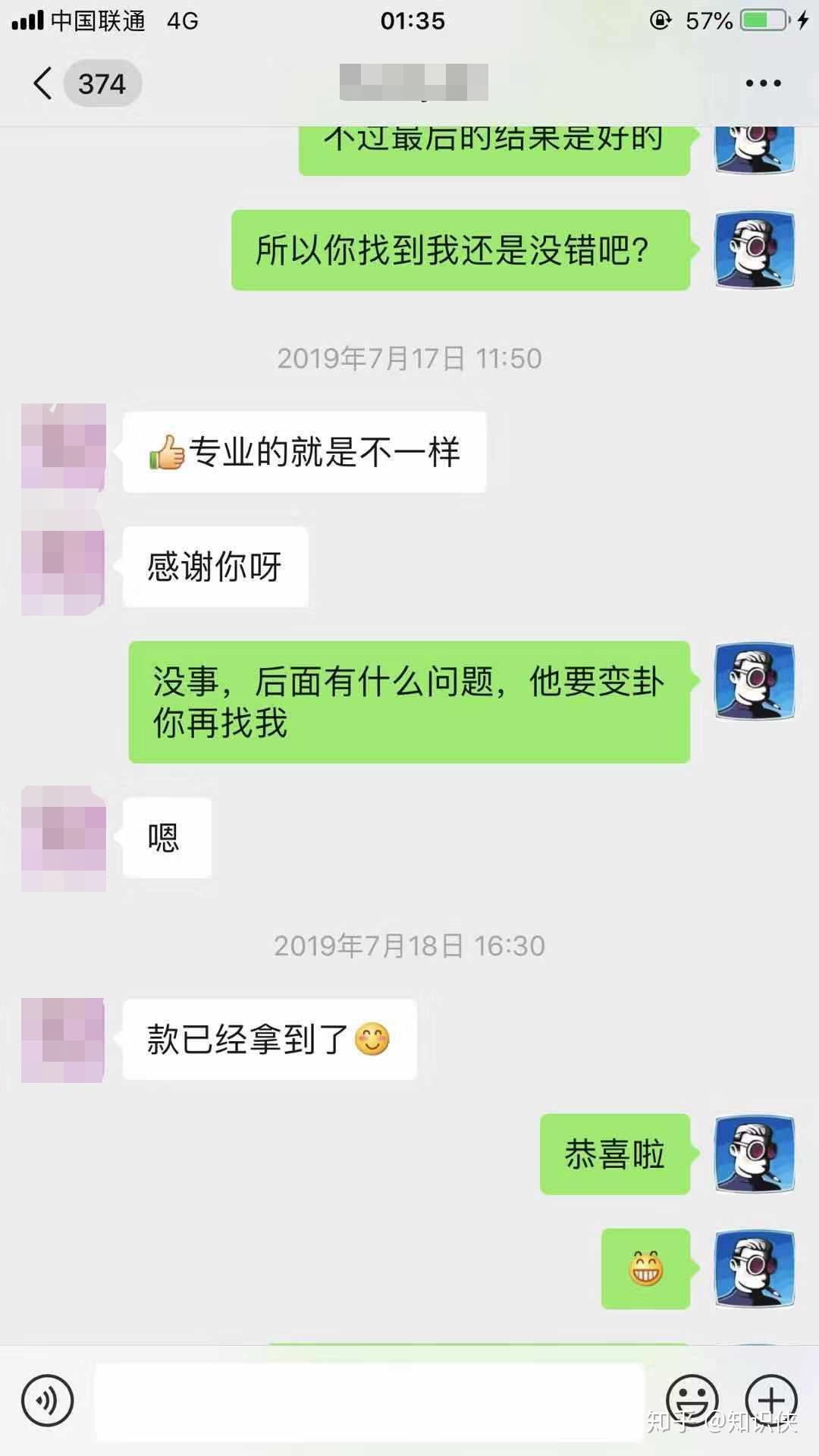The width and height of the screenshot is (819, 1456).
Task: Open contact's avatar beside 款已经拿到了
Action: [x=63, y=1040]
